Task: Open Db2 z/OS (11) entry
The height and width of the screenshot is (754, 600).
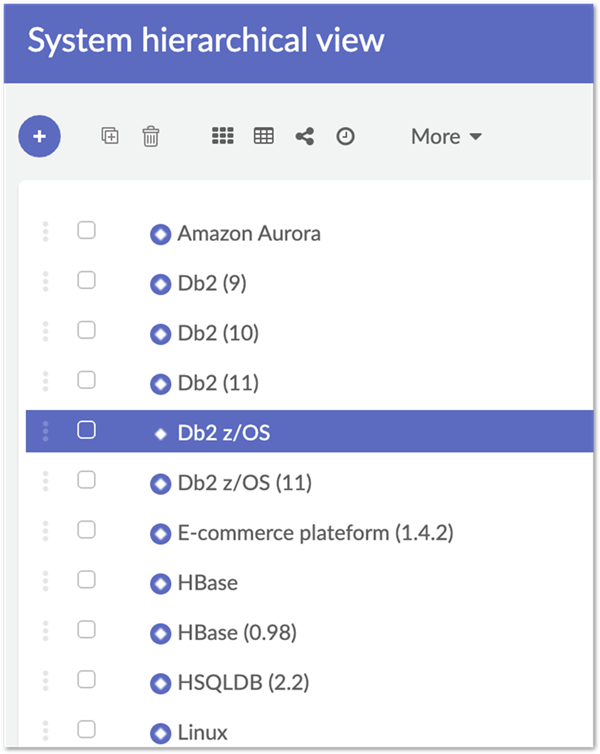Action: coord(244,483)
